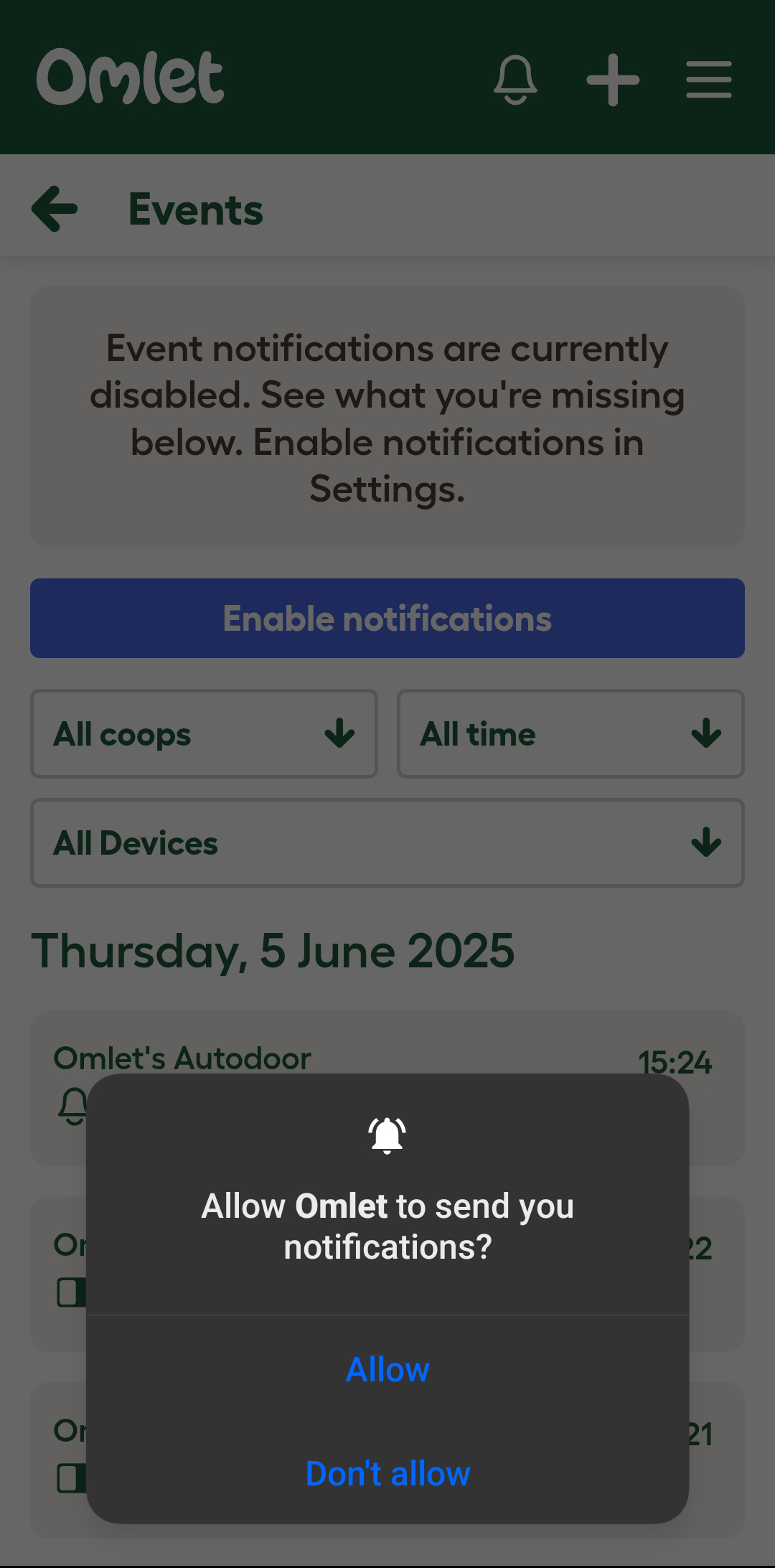Image resolution: width=775 pixels, height=1568 pixels.
Task: Tap the Enable notifications button
Action: point(387,618)
